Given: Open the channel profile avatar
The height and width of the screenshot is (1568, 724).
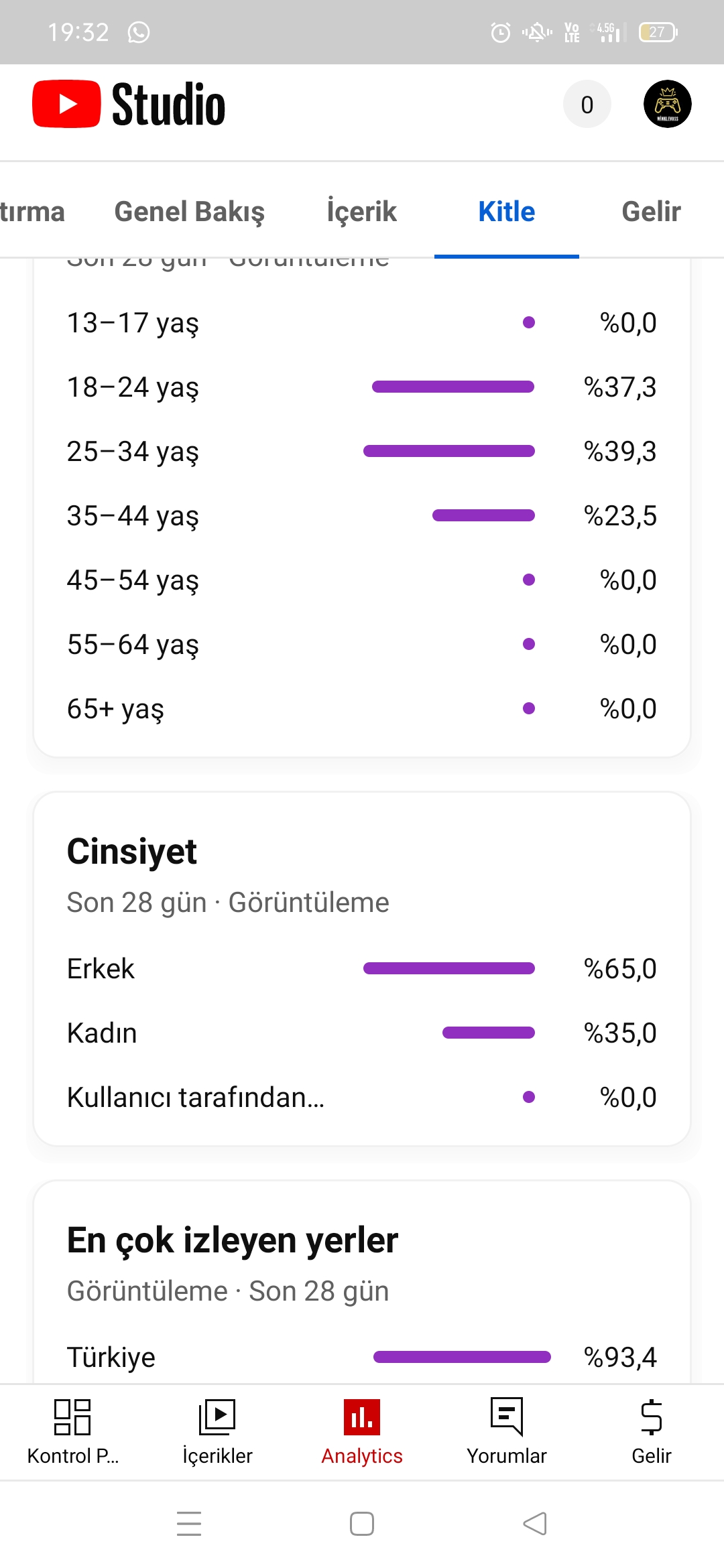Looking at the screenshot, I should coord(667,104).
